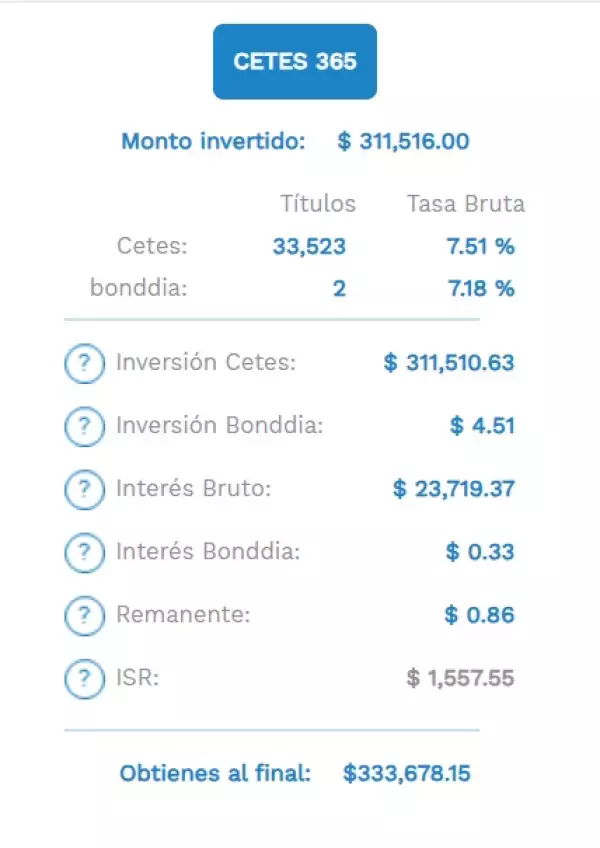Tap the help icon beside ISR

(x=84, y=679)
